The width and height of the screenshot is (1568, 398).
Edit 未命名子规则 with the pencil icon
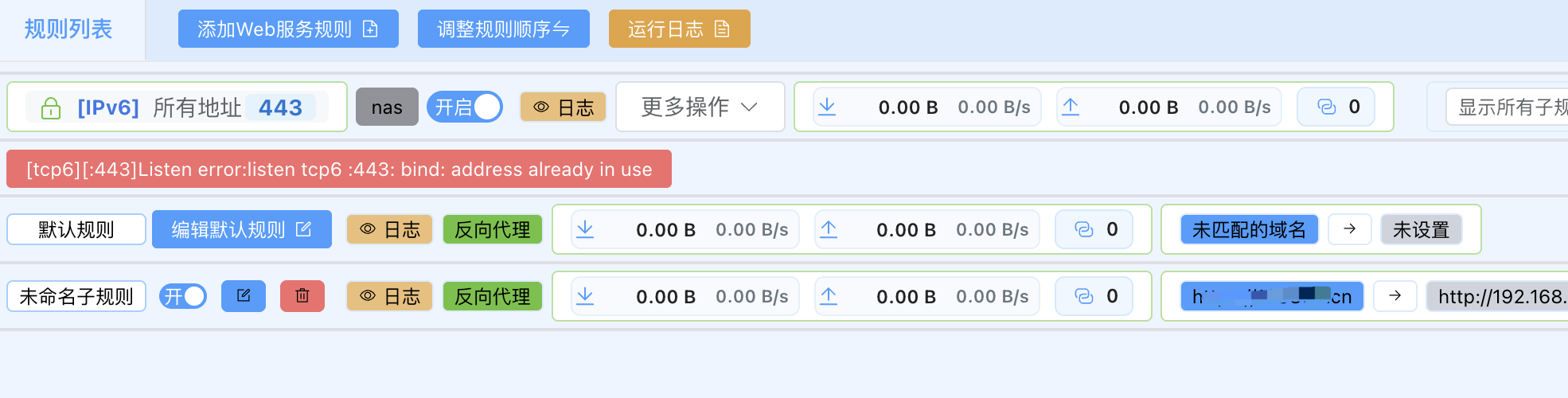[x=244, y=296]
